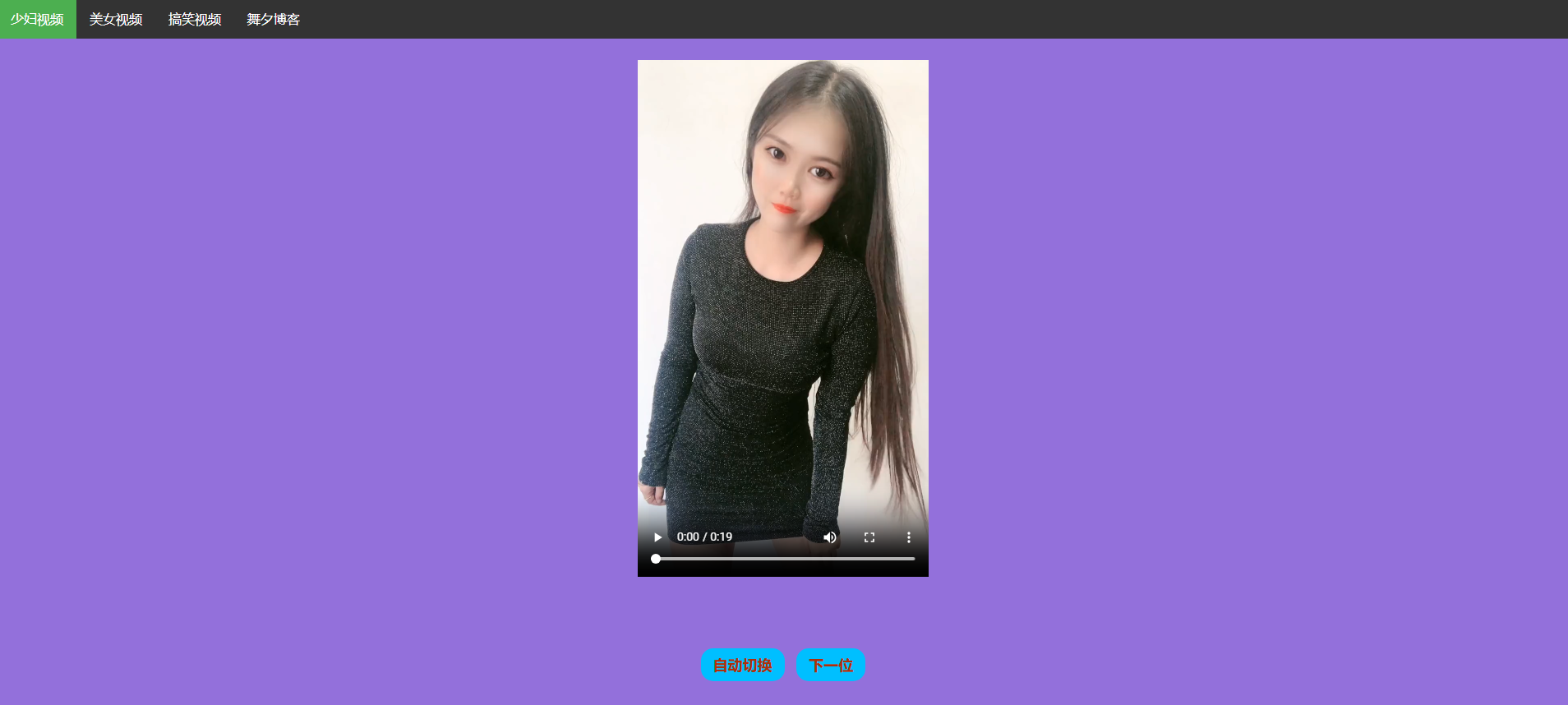Open the 舞夕博客 link
Screen dimensions: 1568x705
tap(273, 19)
